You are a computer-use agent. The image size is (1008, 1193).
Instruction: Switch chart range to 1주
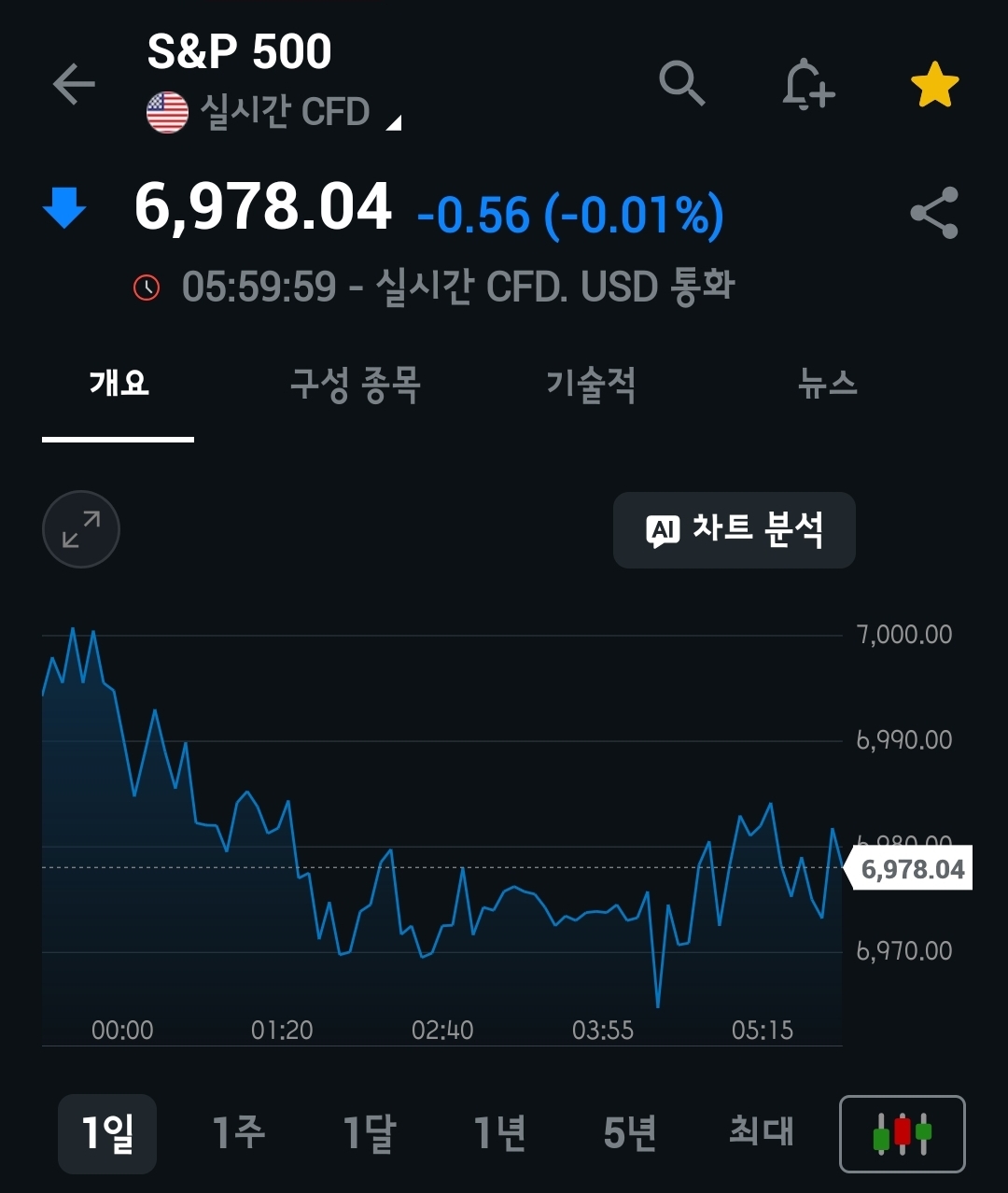pos(238,1133)
